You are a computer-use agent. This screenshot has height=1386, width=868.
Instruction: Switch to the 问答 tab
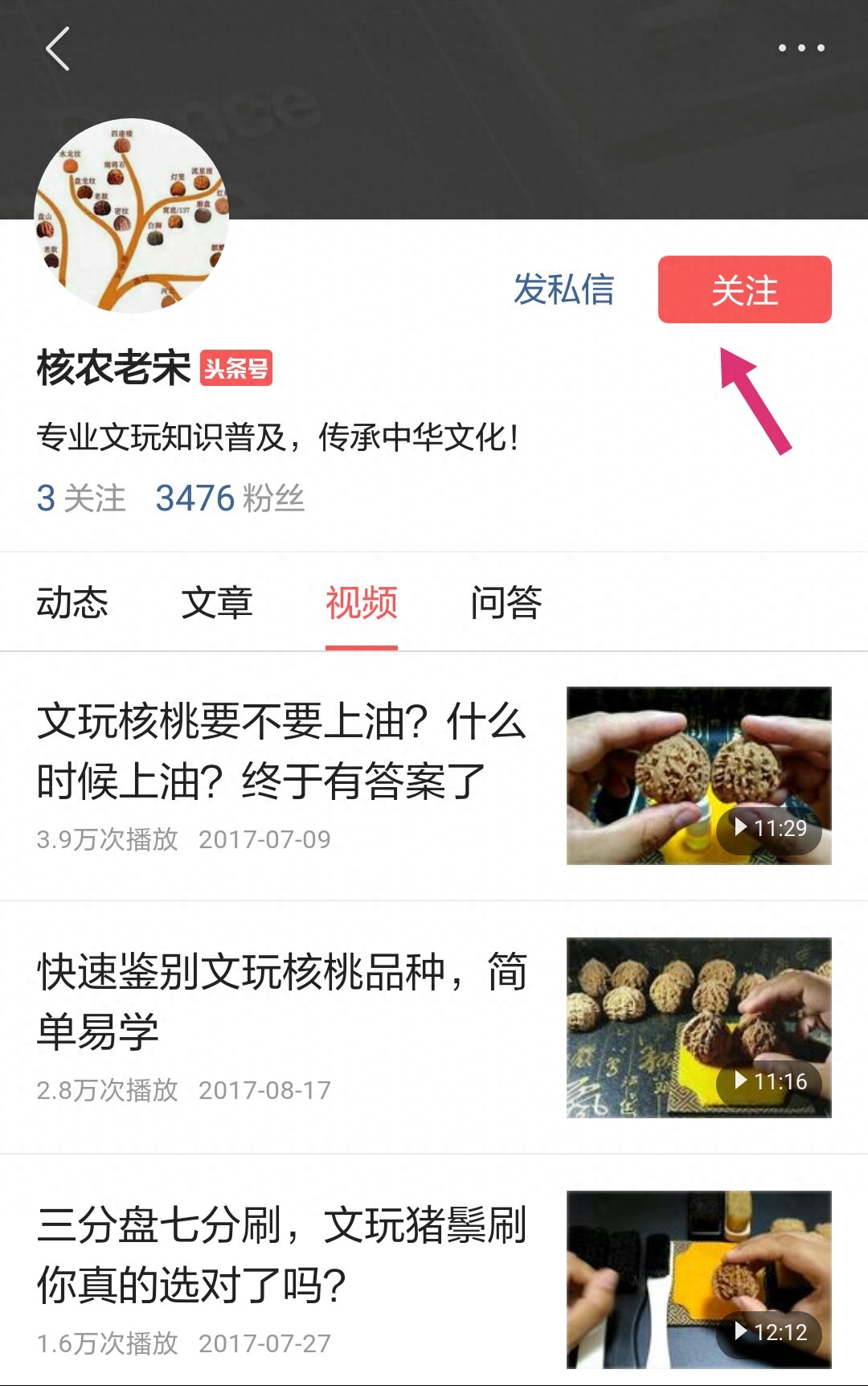(x=506, y=603)
